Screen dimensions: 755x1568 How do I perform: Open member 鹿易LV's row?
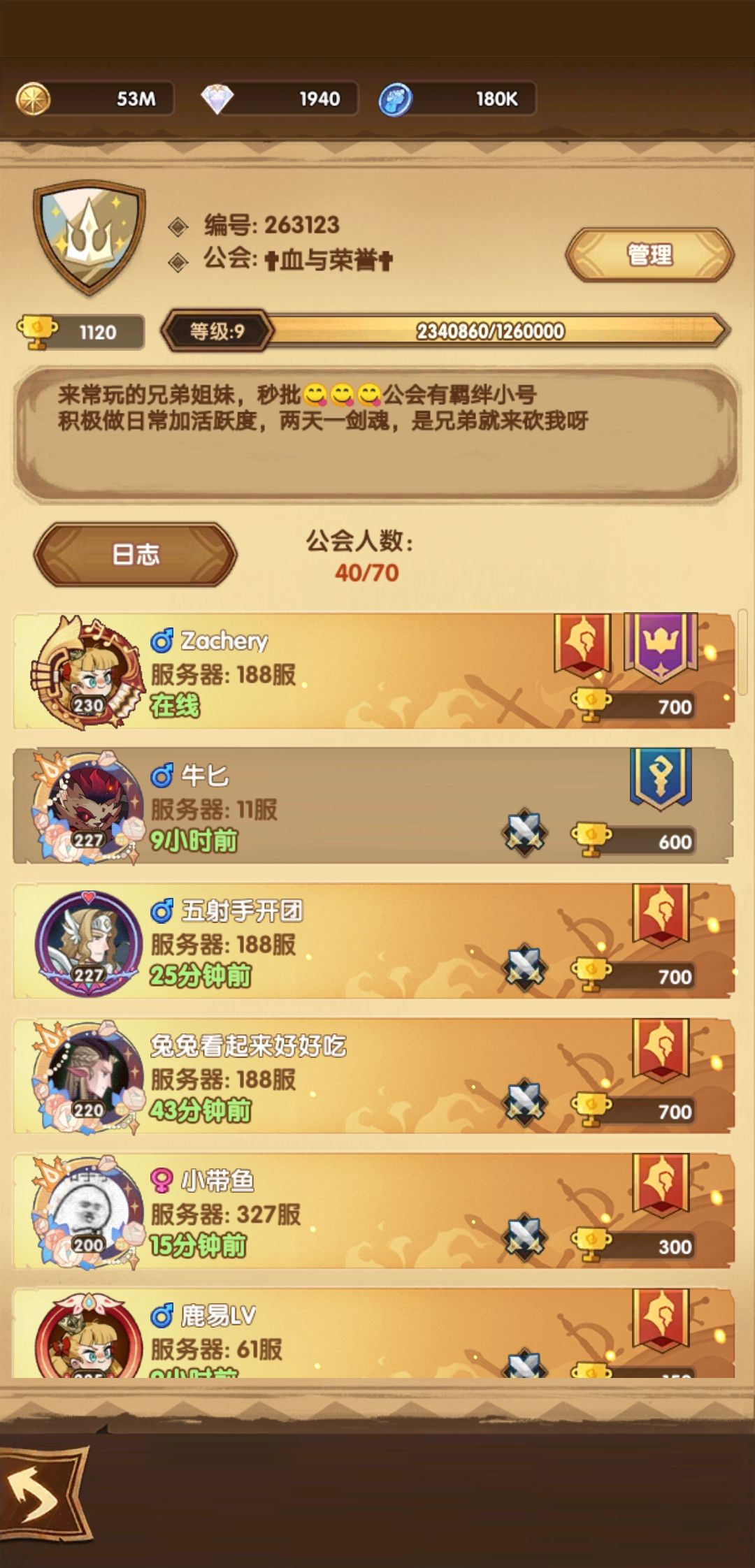(374, 1333)
